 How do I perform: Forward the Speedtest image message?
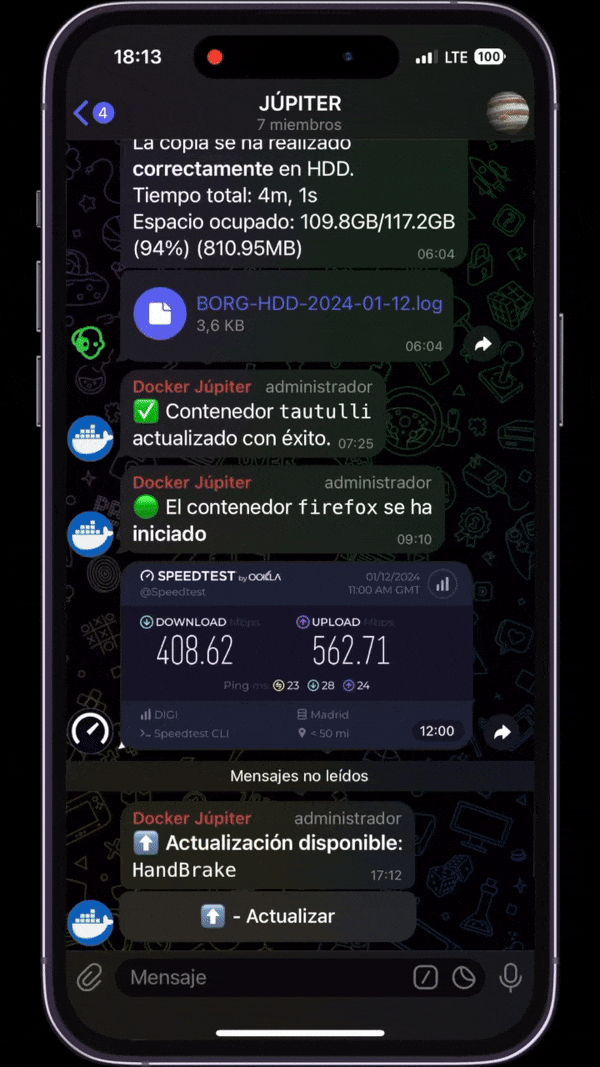tap(502, 733)
